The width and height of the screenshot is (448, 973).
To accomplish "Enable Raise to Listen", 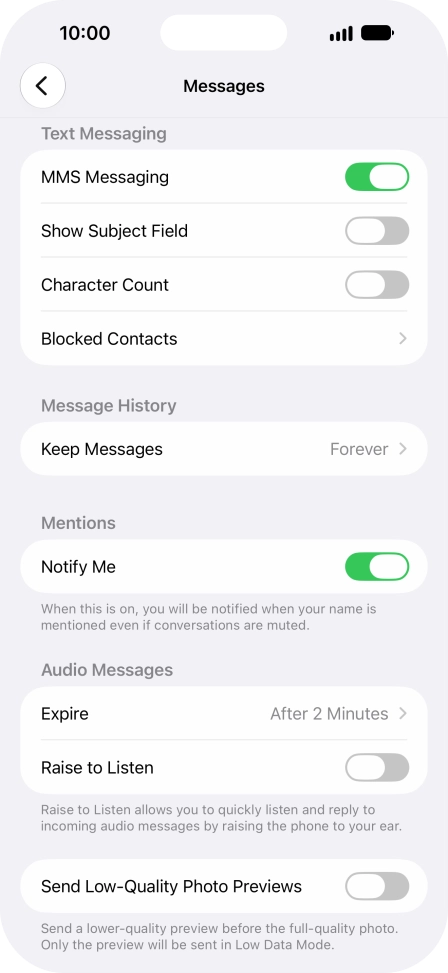I will [x=377, y=768].
